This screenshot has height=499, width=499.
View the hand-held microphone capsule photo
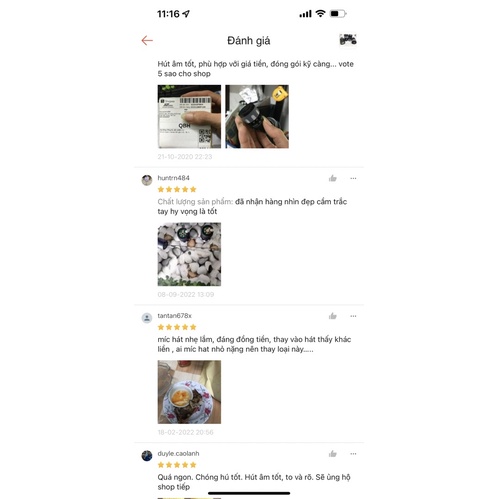257,116
